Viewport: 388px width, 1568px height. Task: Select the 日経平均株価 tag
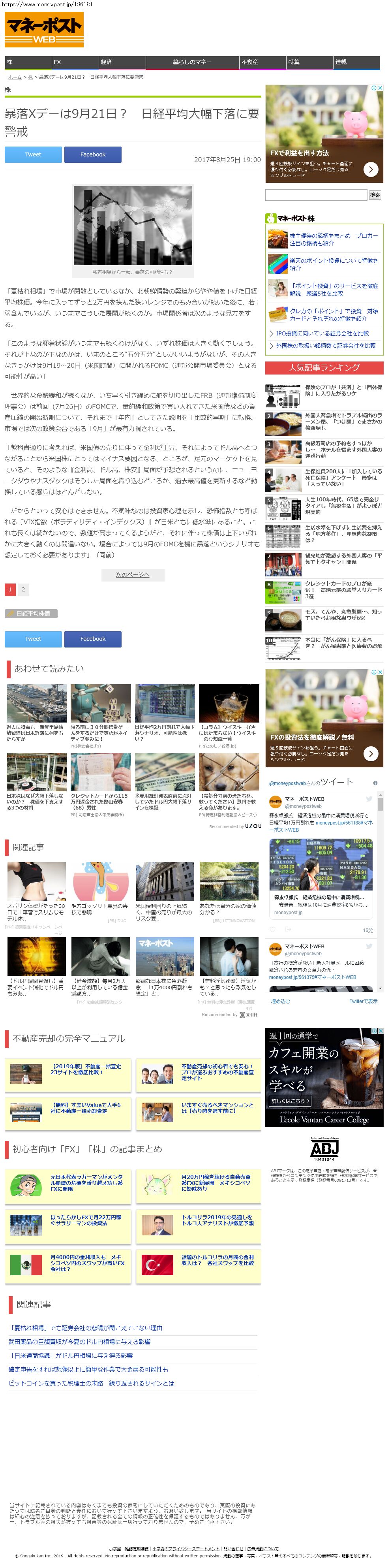pyautogui.click(x=31, y=613)
